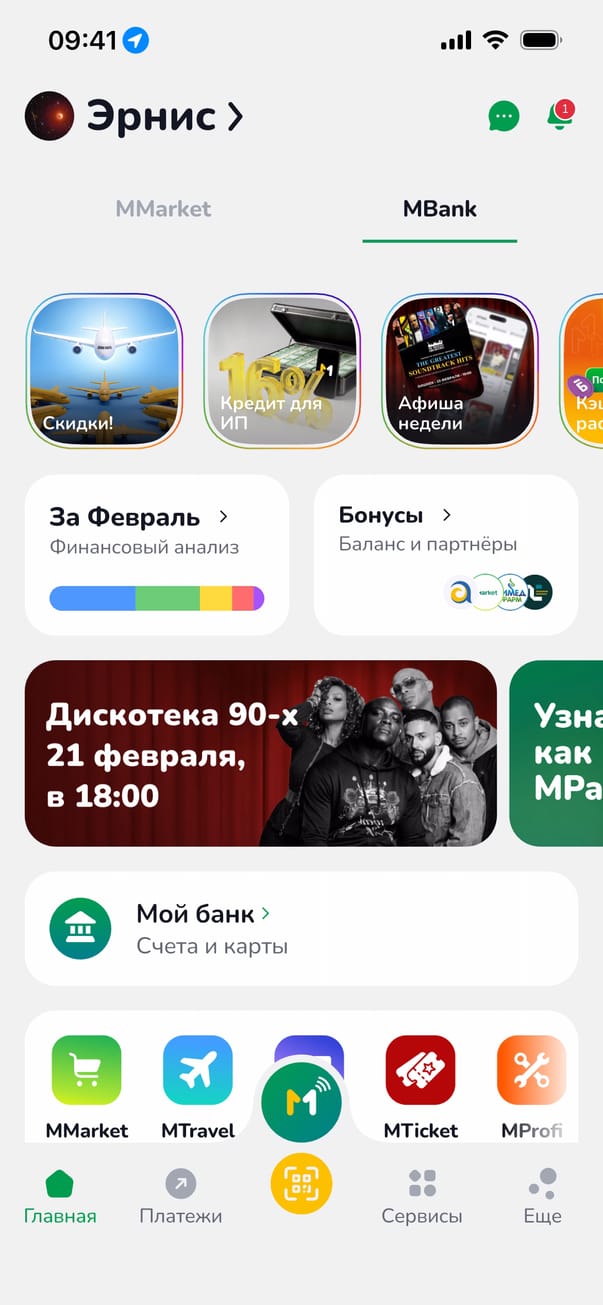Open Эрнис profile
Viewport: 603px width, 1305px height.
[x=134, y=117]
